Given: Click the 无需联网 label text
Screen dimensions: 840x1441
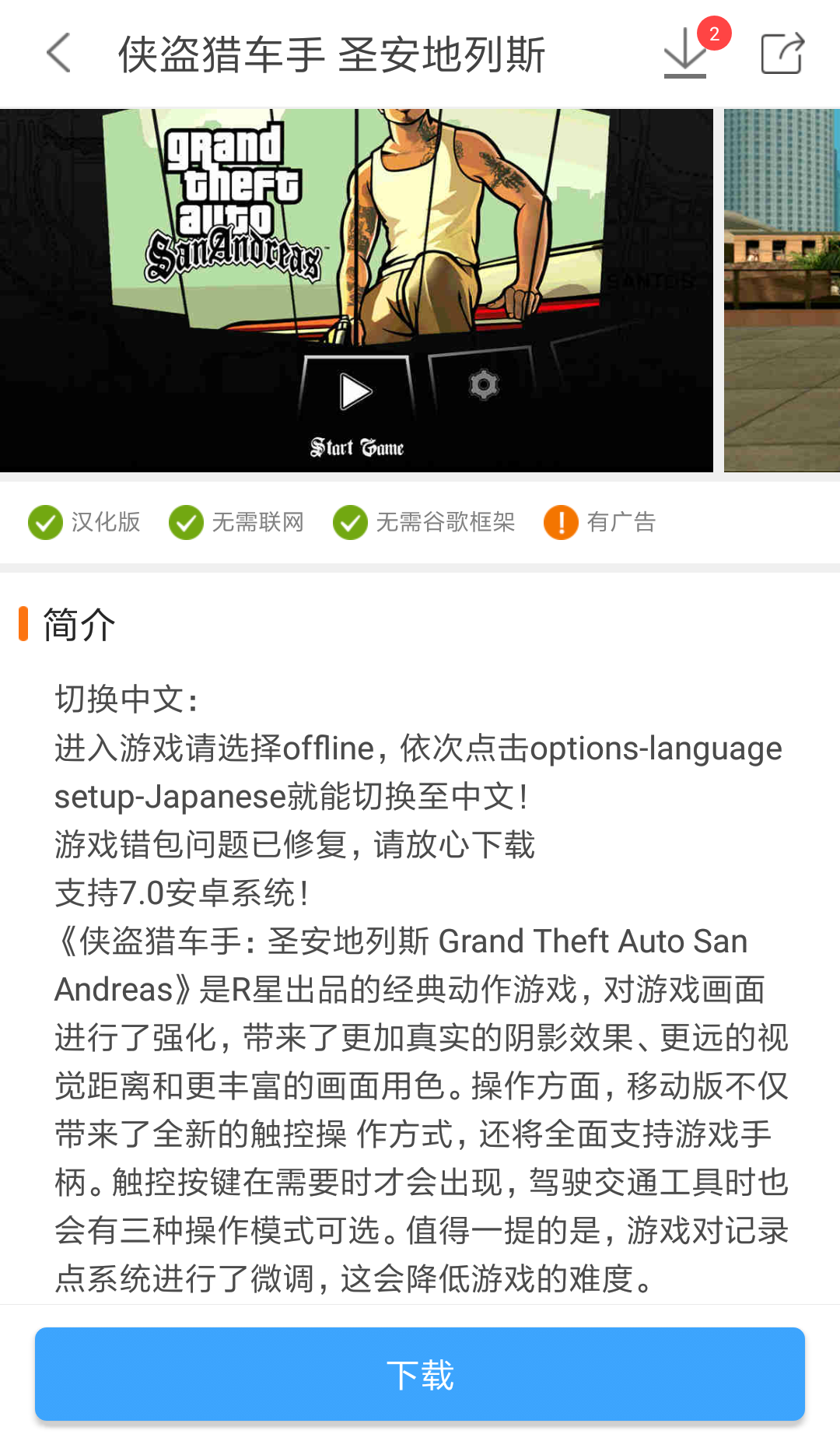Looking at the screenshot, I should coord(258,521).
